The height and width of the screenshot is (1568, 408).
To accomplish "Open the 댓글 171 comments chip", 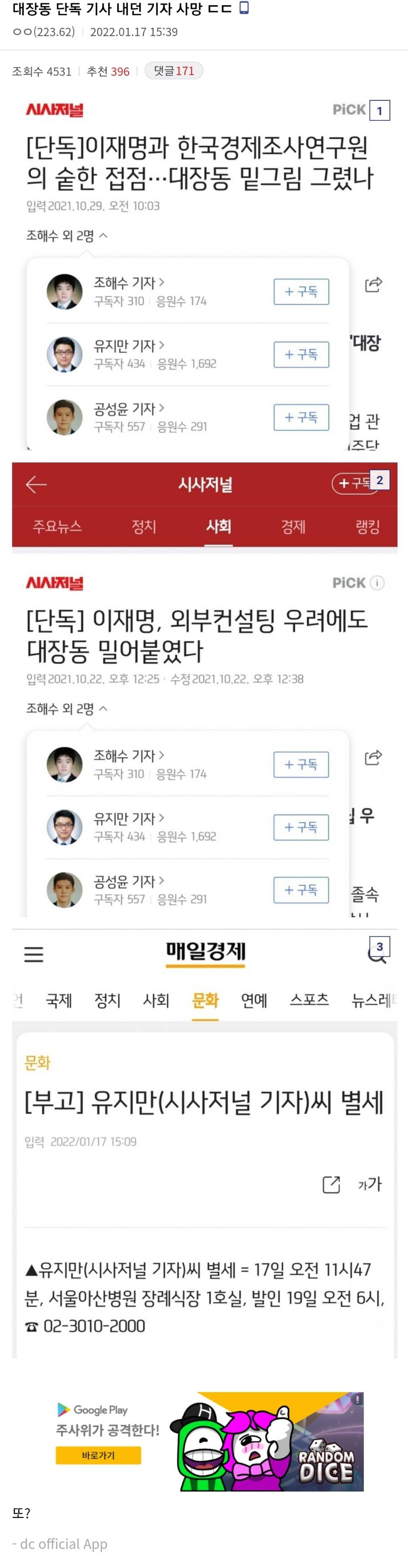I will coord(174,71).
